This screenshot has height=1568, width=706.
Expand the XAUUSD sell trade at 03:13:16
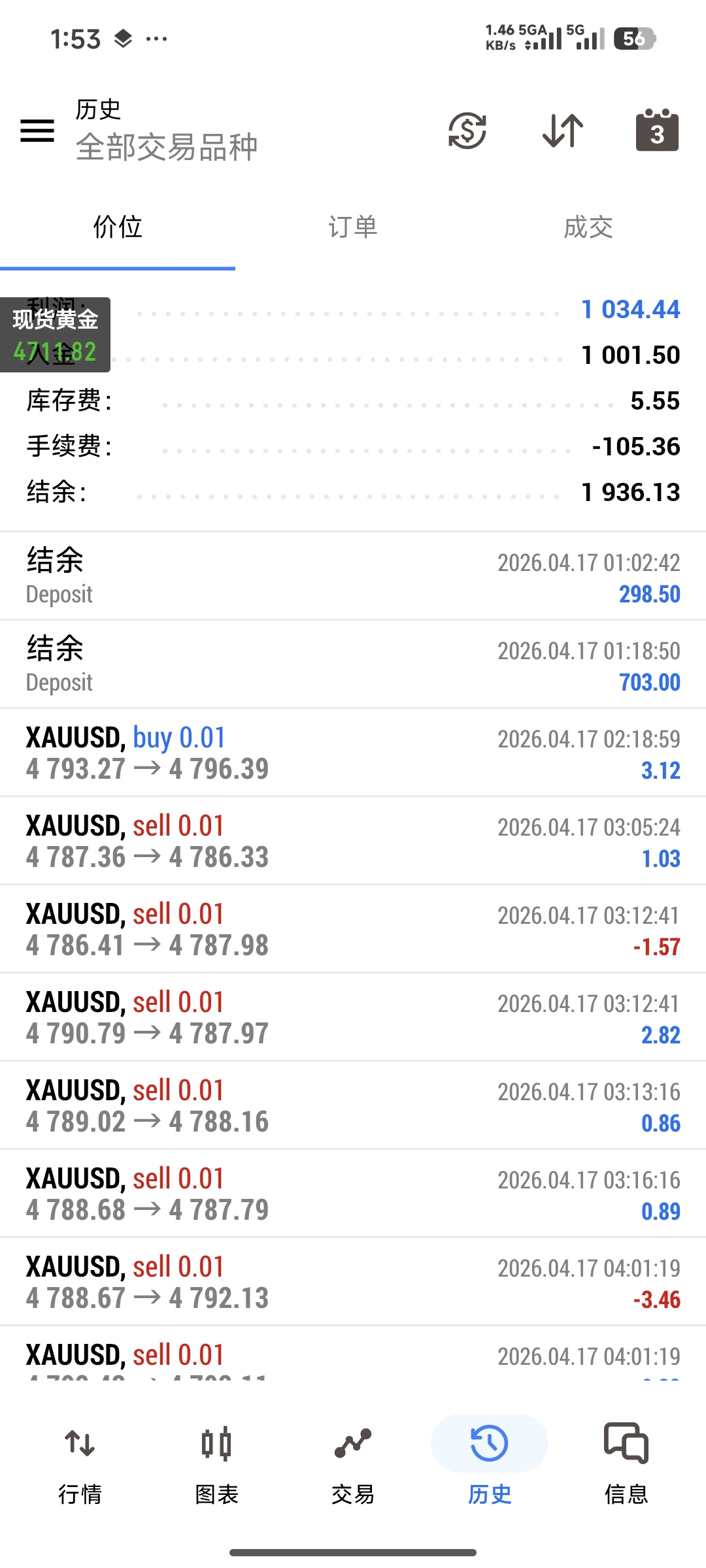point(353,1105)
